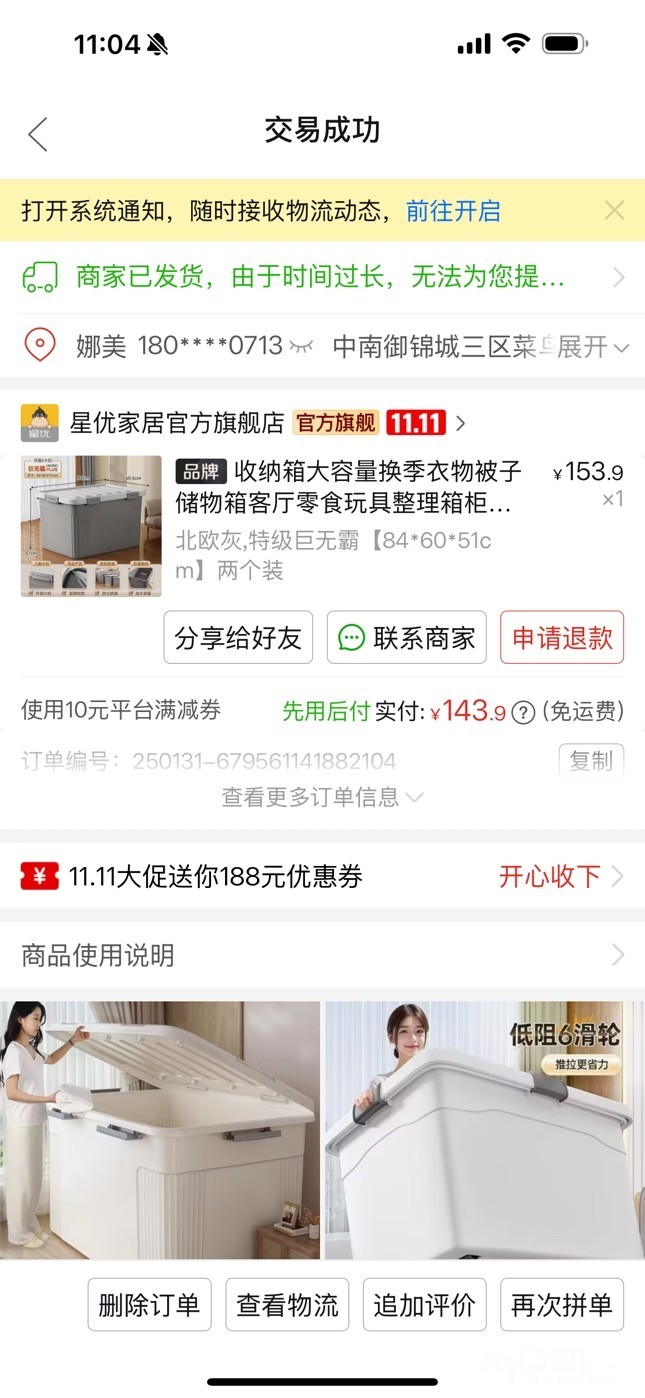Tap 追加评价 to add a follow-up review

pyautogui.click(x=424, y=1305)
